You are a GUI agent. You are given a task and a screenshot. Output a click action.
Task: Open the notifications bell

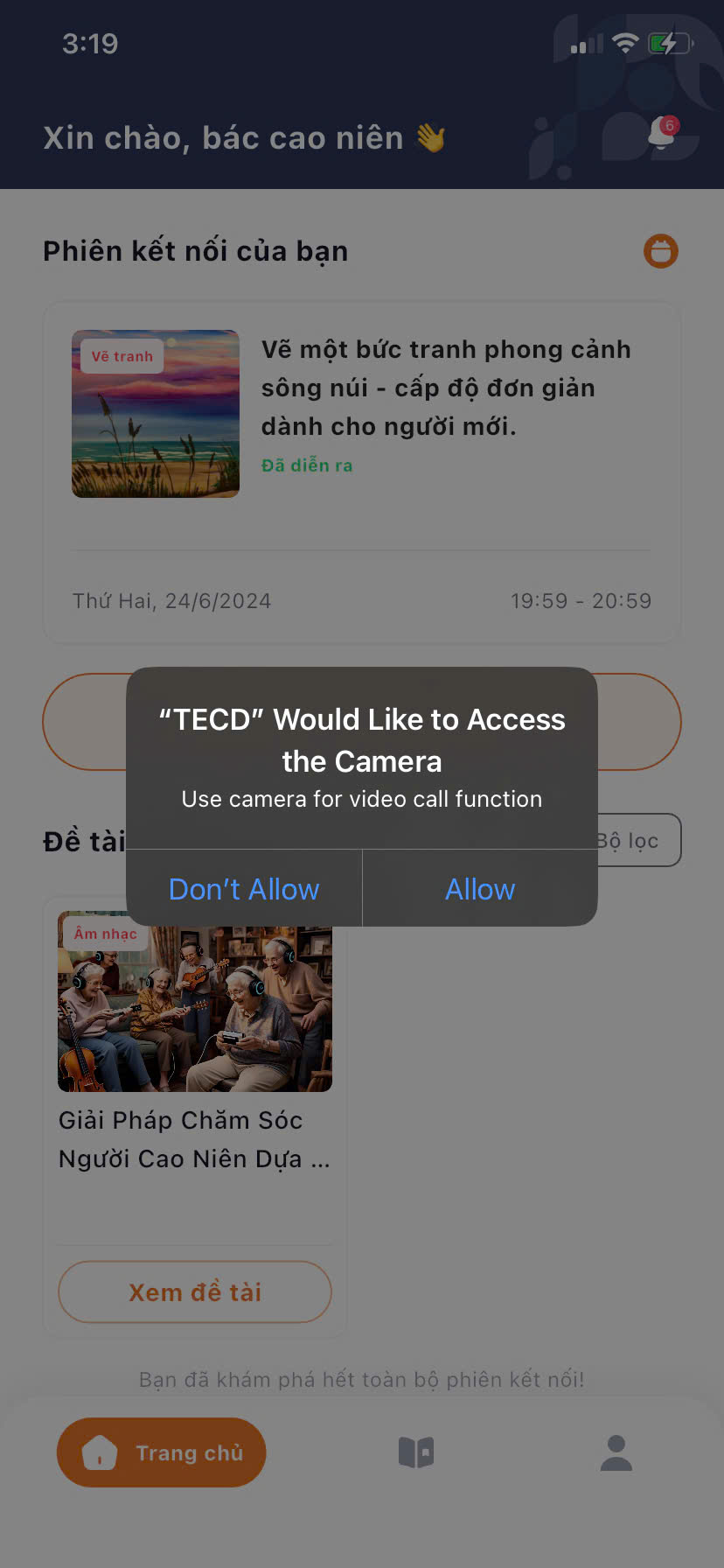click(662, 135)
